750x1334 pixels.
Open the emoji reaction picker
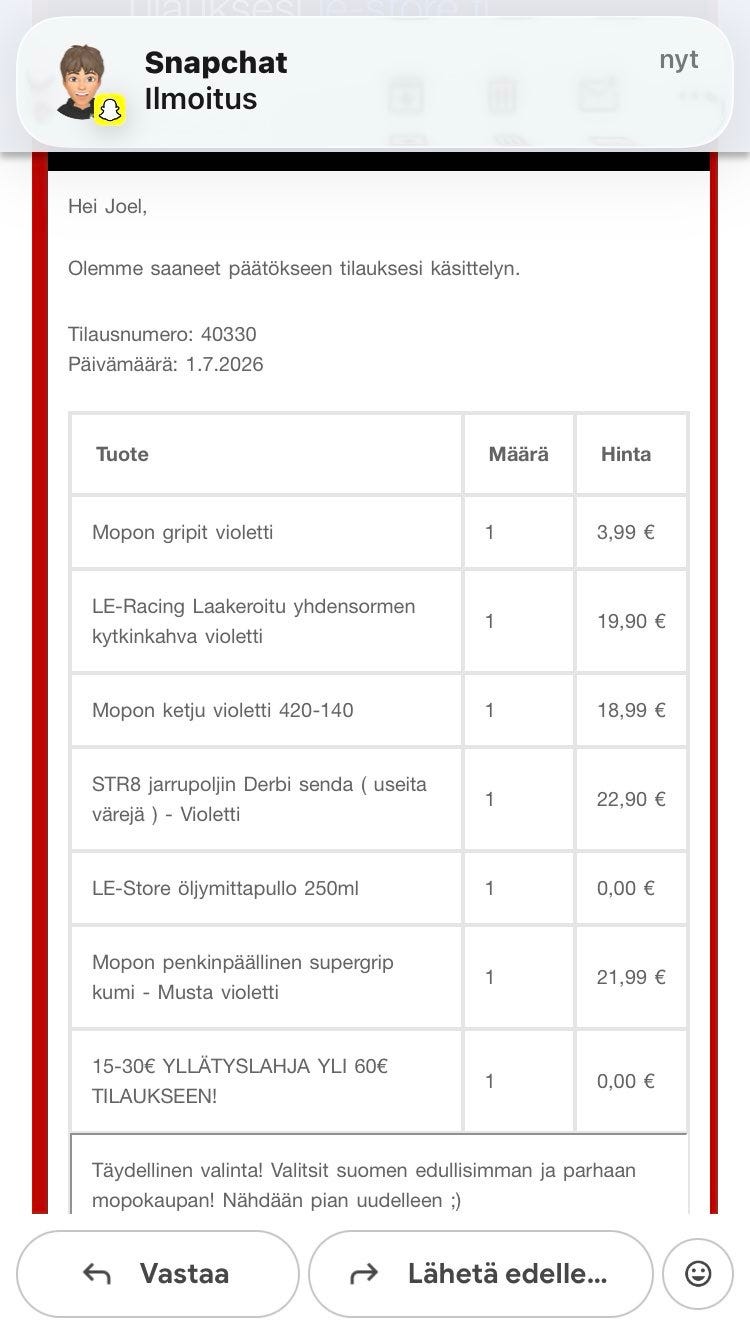698,1273
